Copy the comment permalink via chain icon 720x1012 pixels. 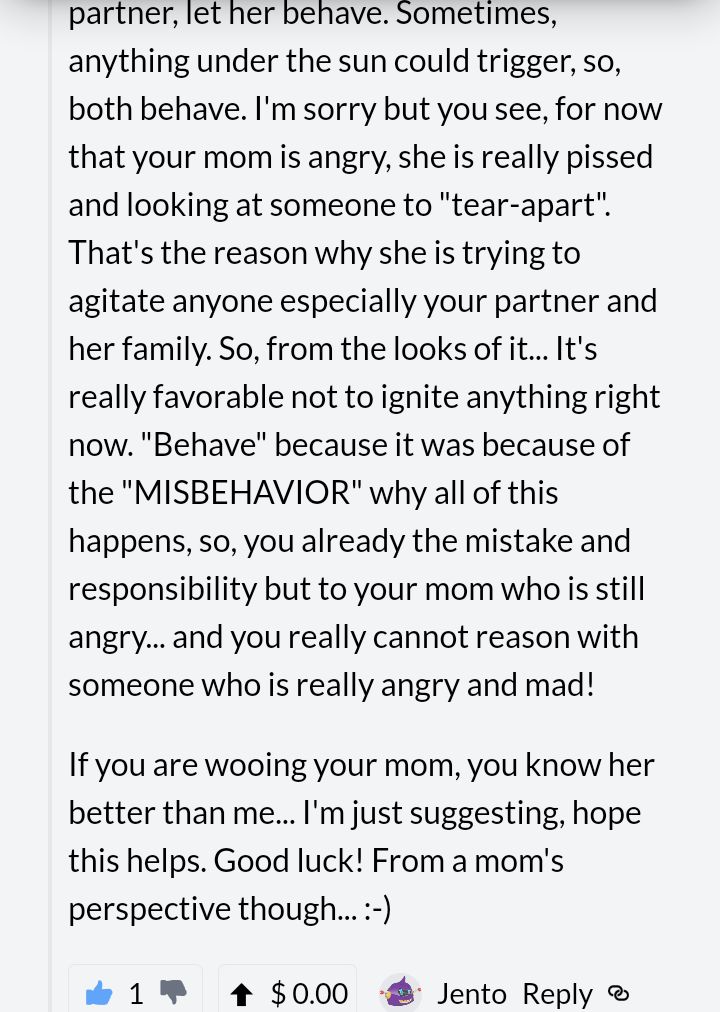point(618,992)
